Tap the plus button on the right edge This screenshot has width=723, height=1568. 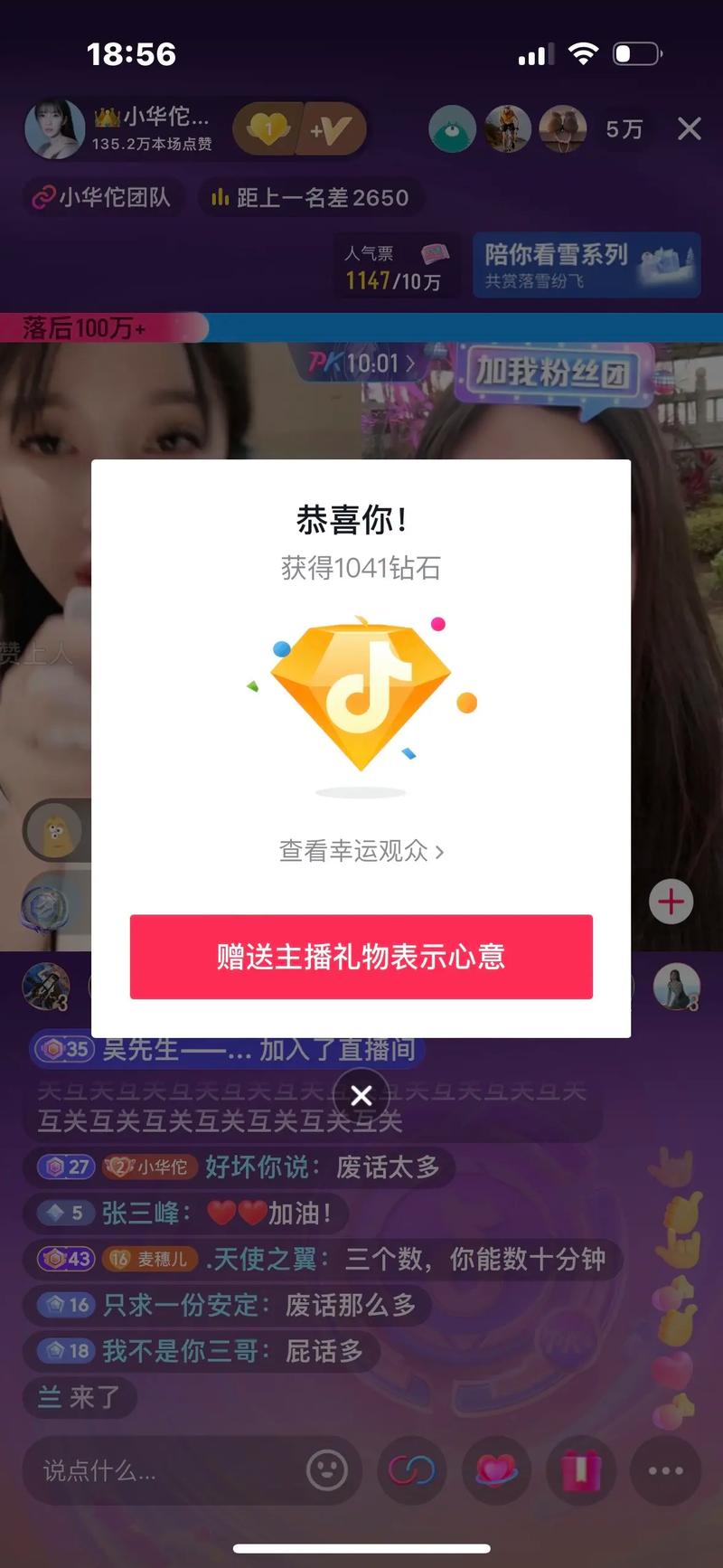click(x=671, y=902)
